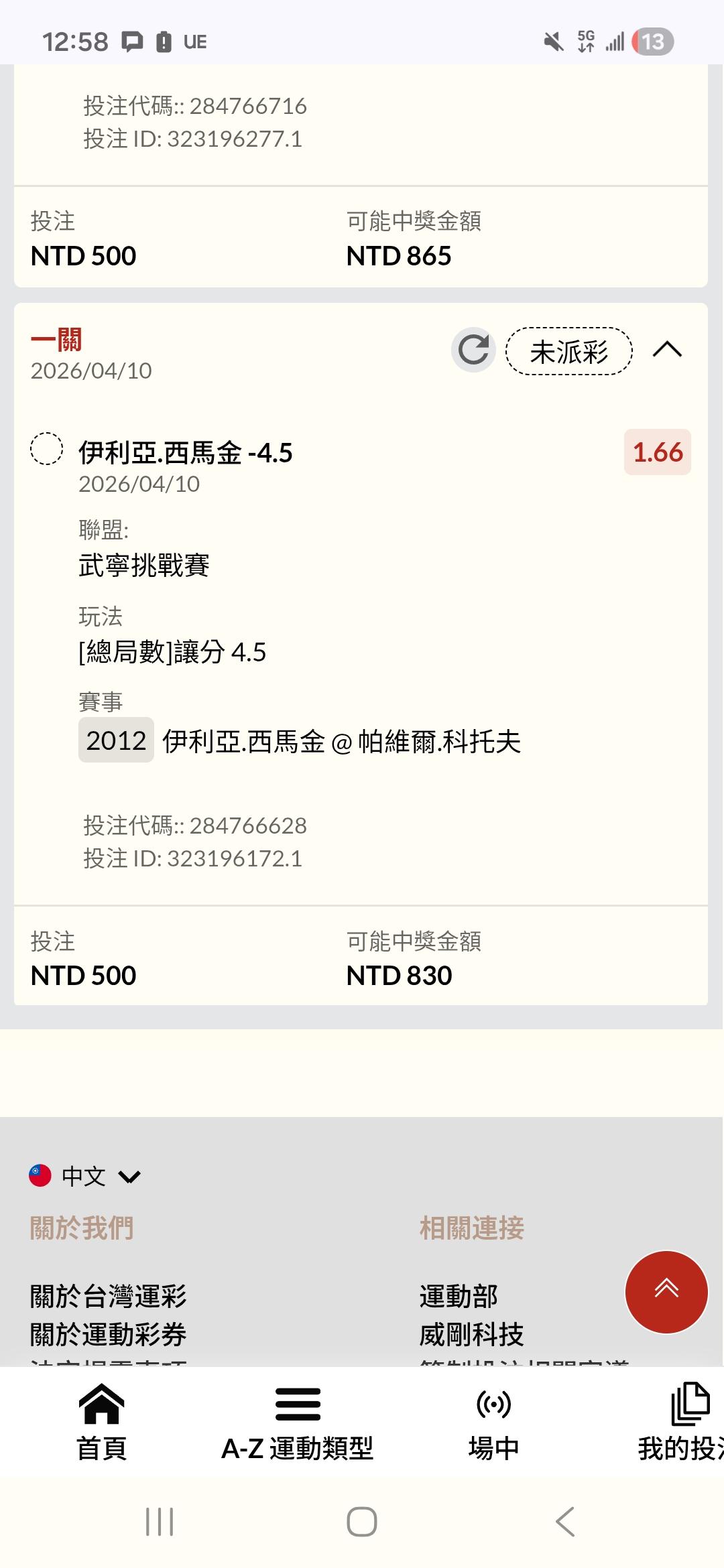Screen dimensions: 724x1568
Task: Go back with the system back button
Action: (565, 1521)
